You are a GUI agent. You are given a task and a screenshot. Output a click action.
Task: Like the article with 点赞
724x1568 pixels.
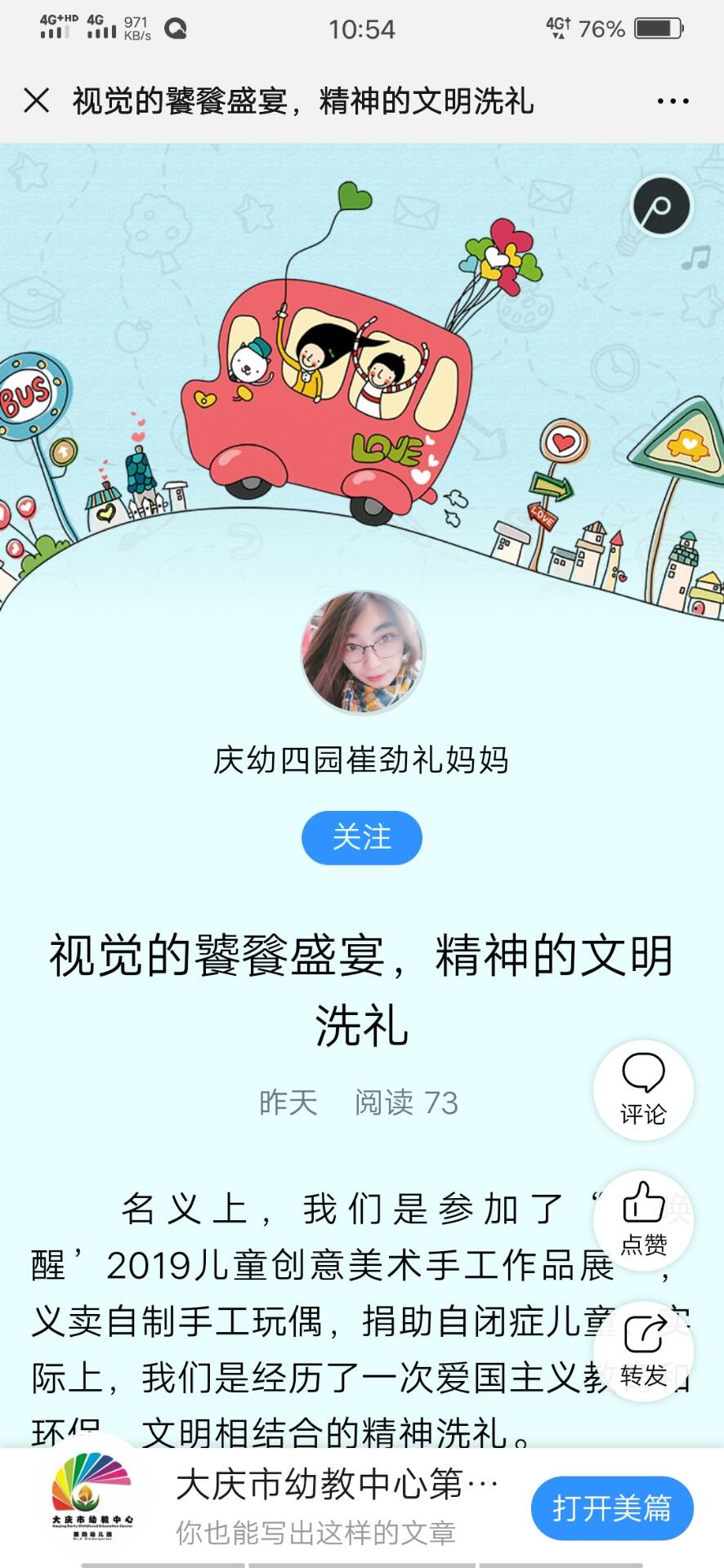[644, 1220]
